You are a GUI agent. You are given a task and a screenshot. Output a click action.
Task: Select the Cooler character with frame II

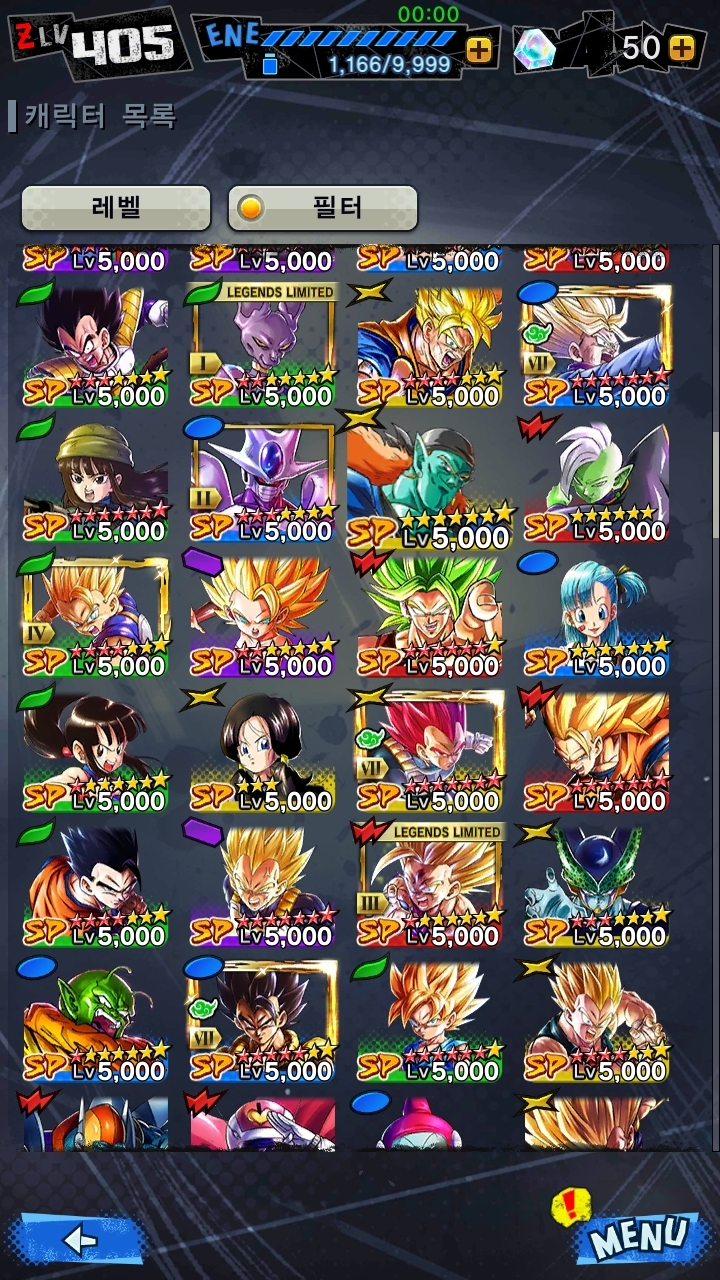[x=263, y=480]
